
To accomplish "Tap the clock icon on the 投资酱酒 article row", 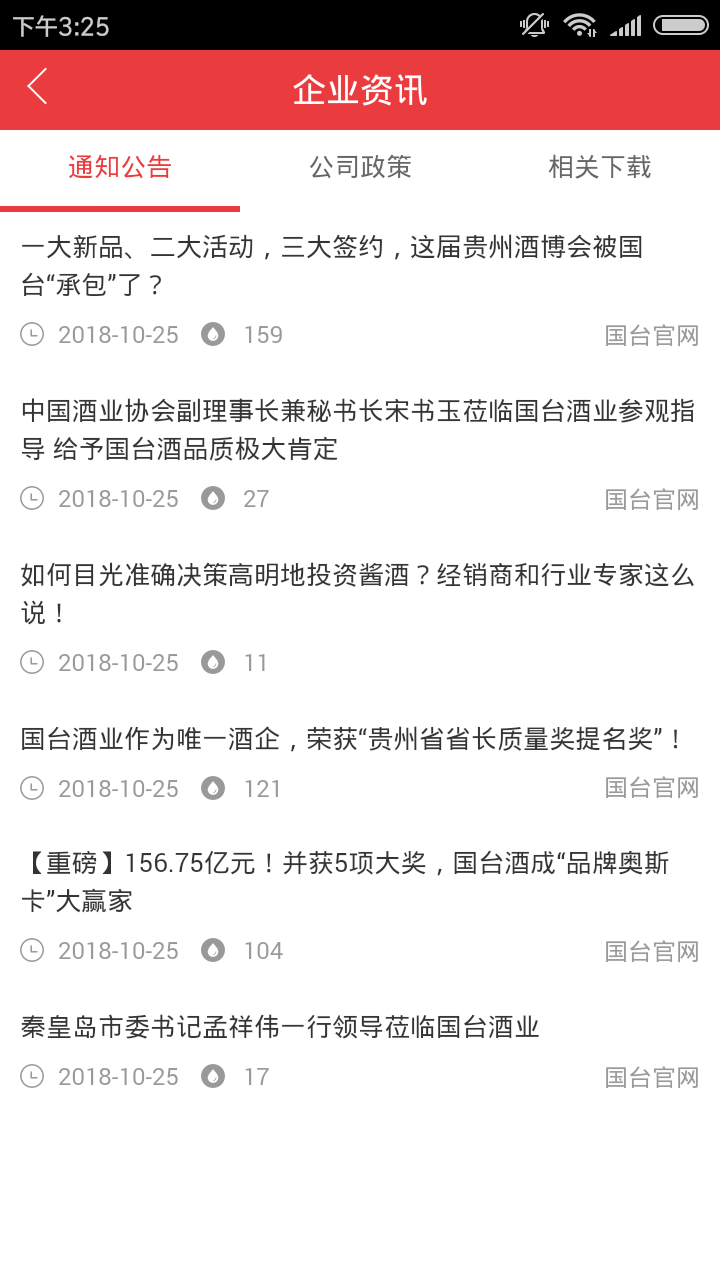I will coord(31,662).
